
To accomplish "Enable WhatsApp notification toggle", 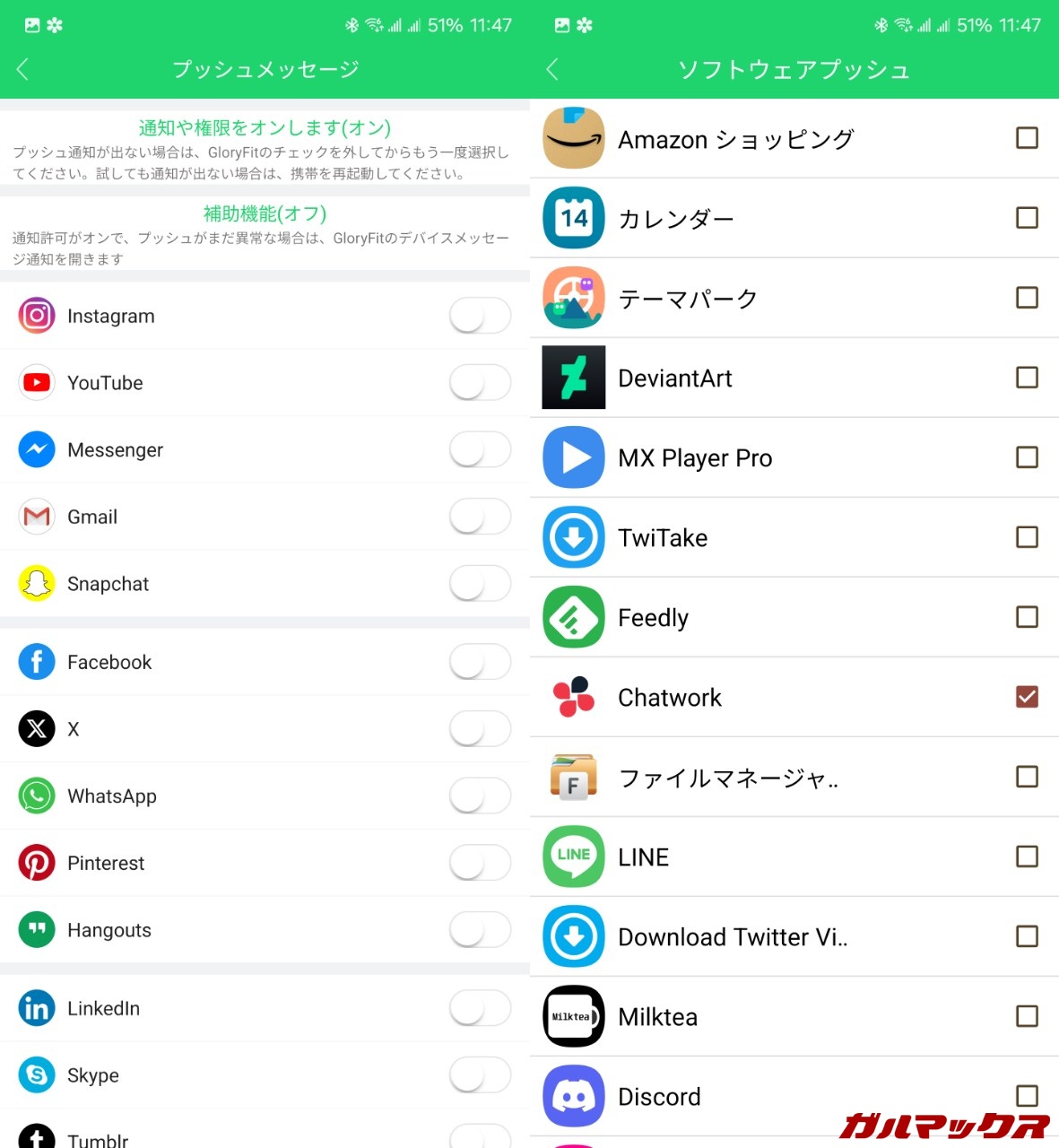I will tap(480, 796).
